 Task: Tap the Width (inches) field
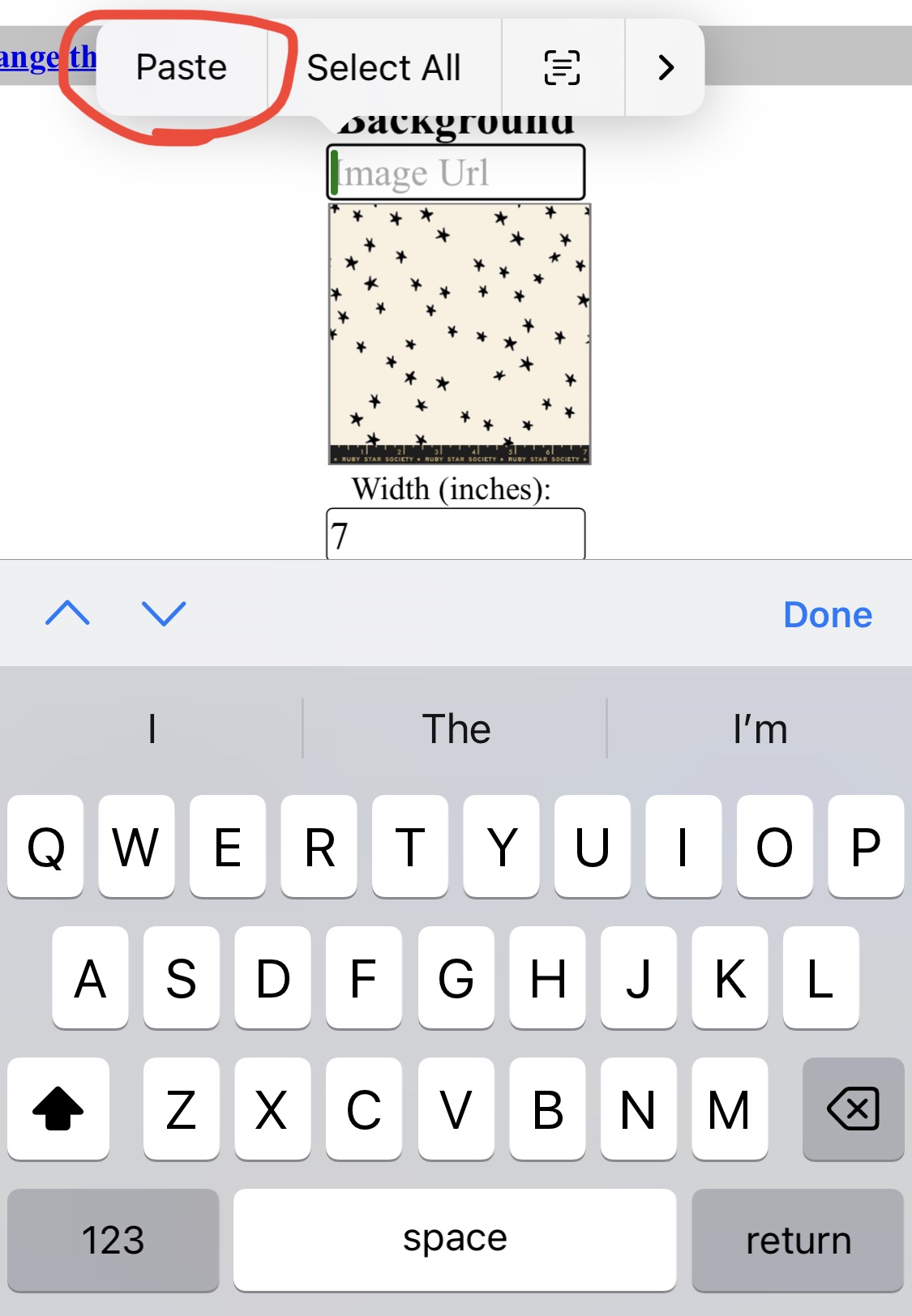(x=456, y=535)
